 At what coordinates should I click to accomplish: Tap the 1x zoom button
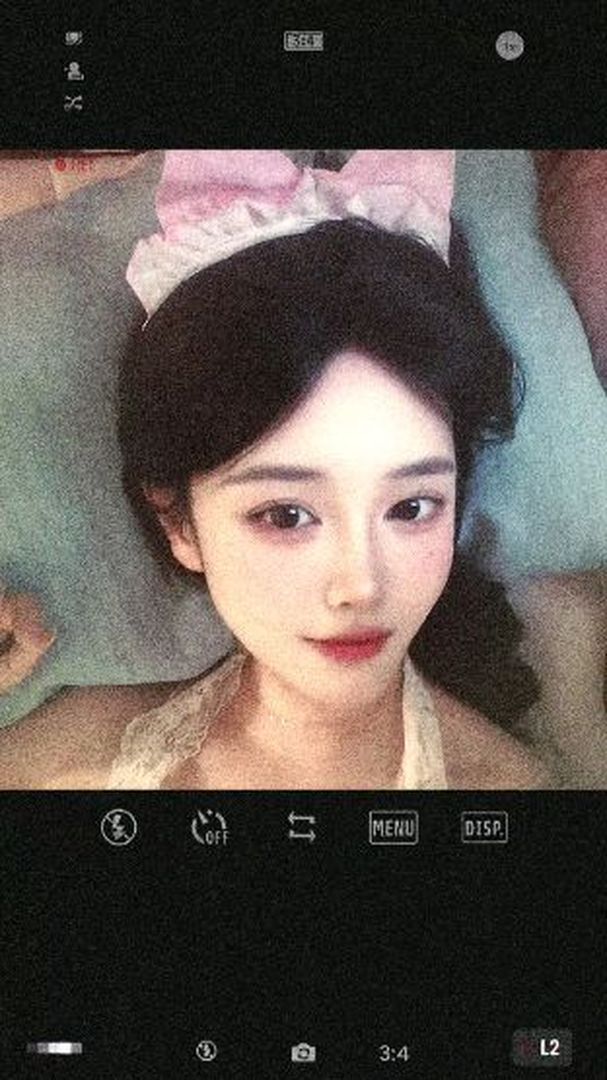511,46
